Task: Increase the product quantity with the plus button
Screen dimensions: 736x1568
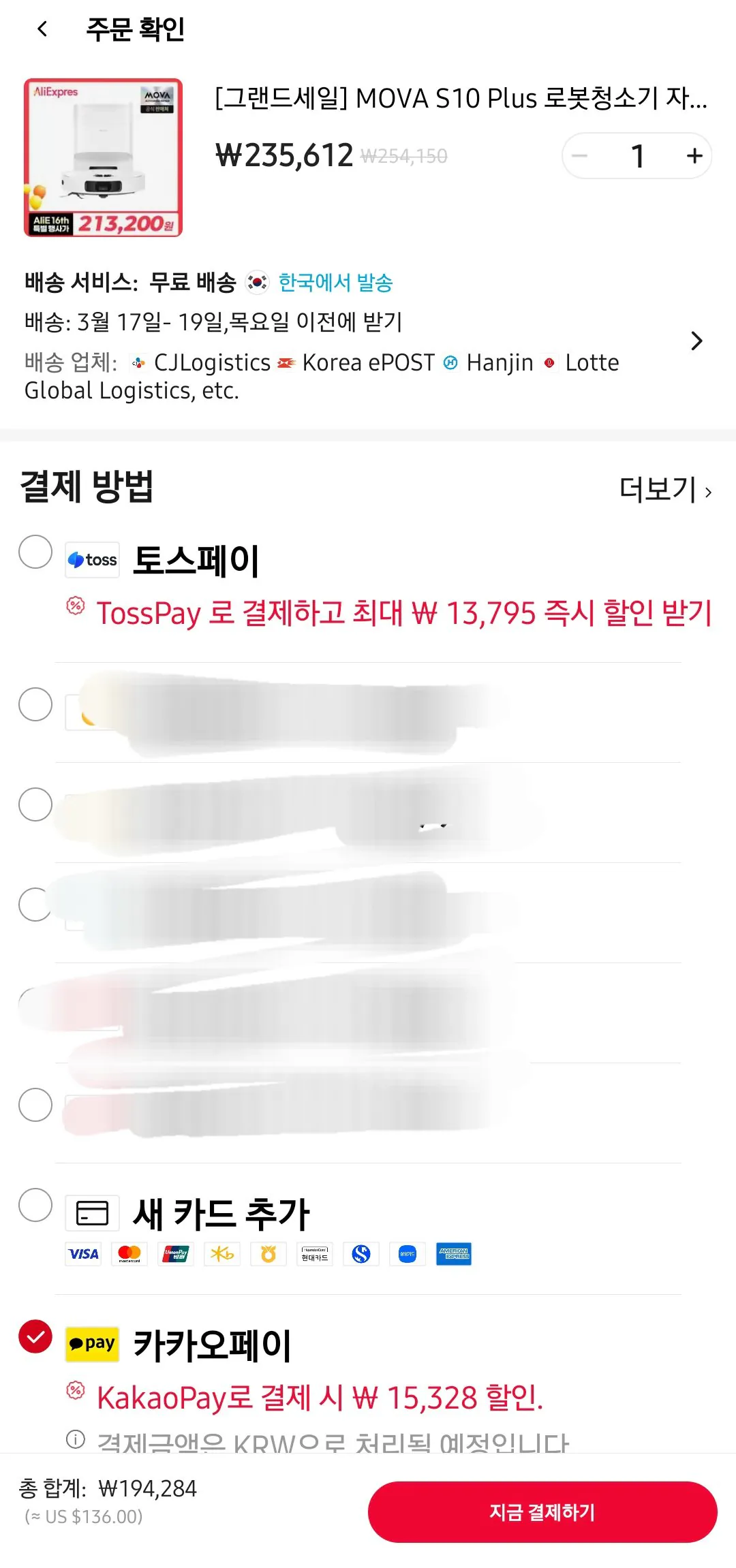Action: point(694,156)
